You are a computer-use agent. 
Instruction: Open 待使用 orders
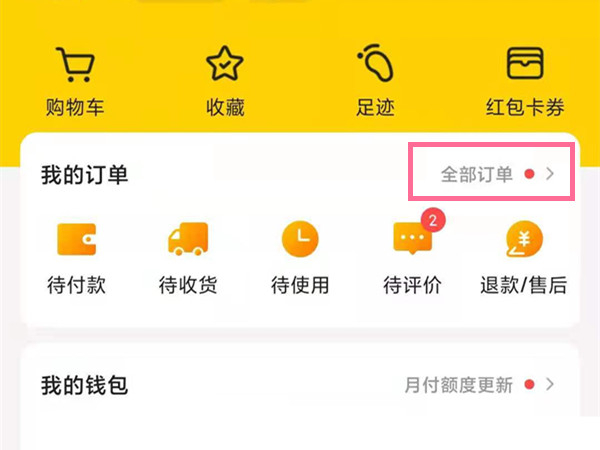pos(300,258)
